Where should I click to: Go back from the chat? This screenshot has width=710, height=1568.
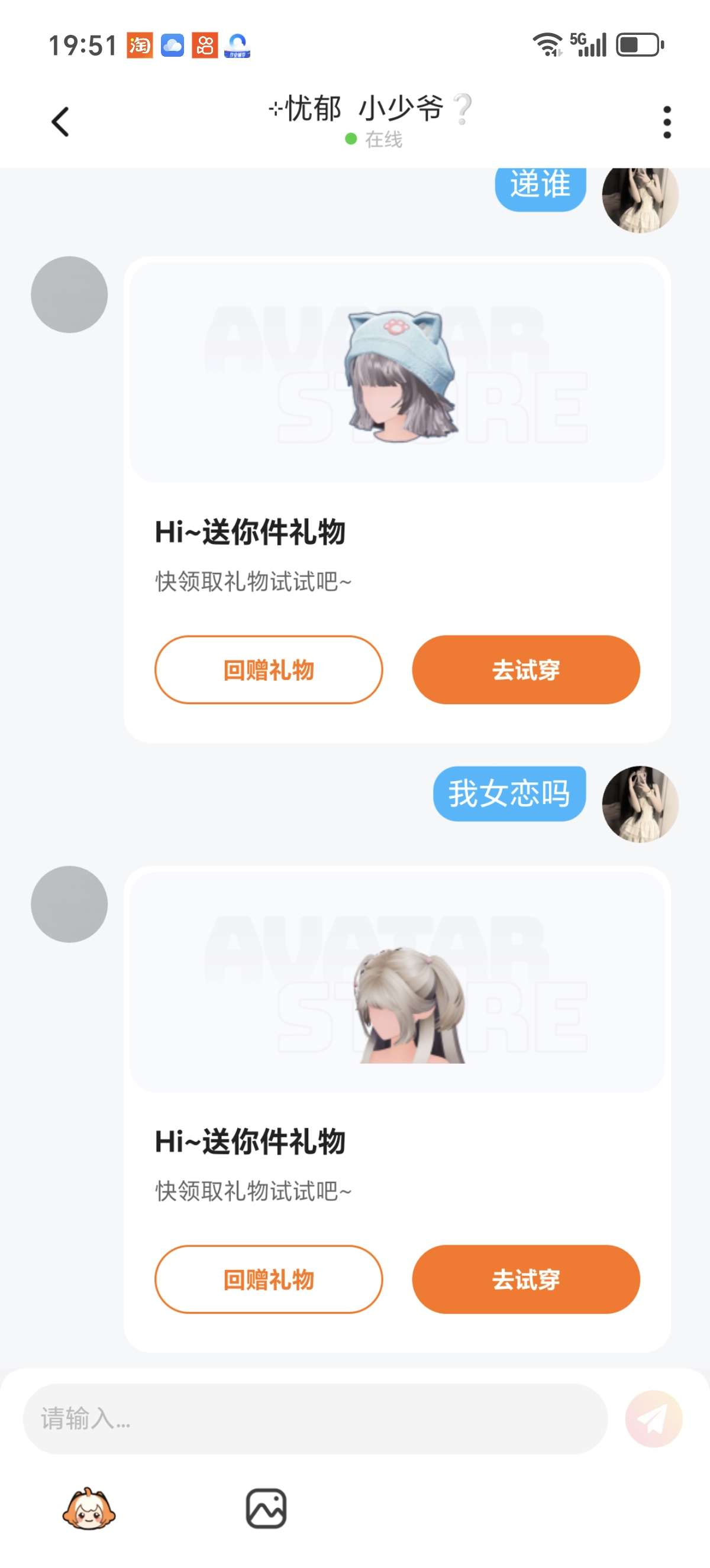60,122
